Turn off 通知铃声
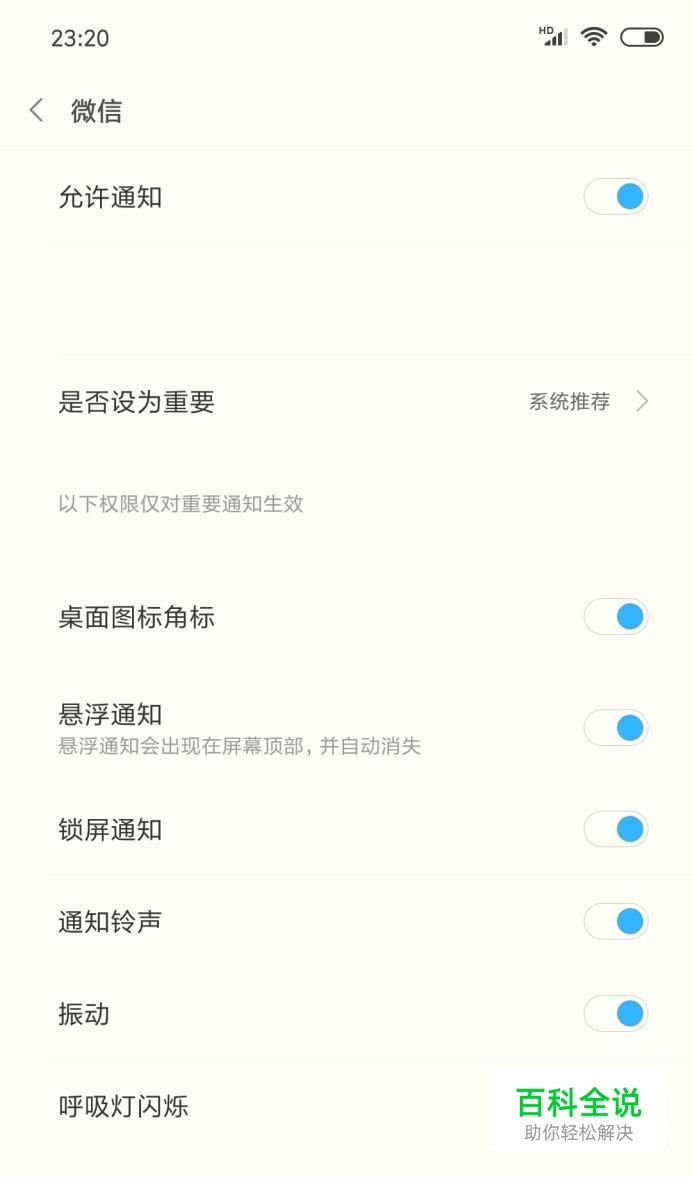The image size is (692, 1177). click(615, 921)
